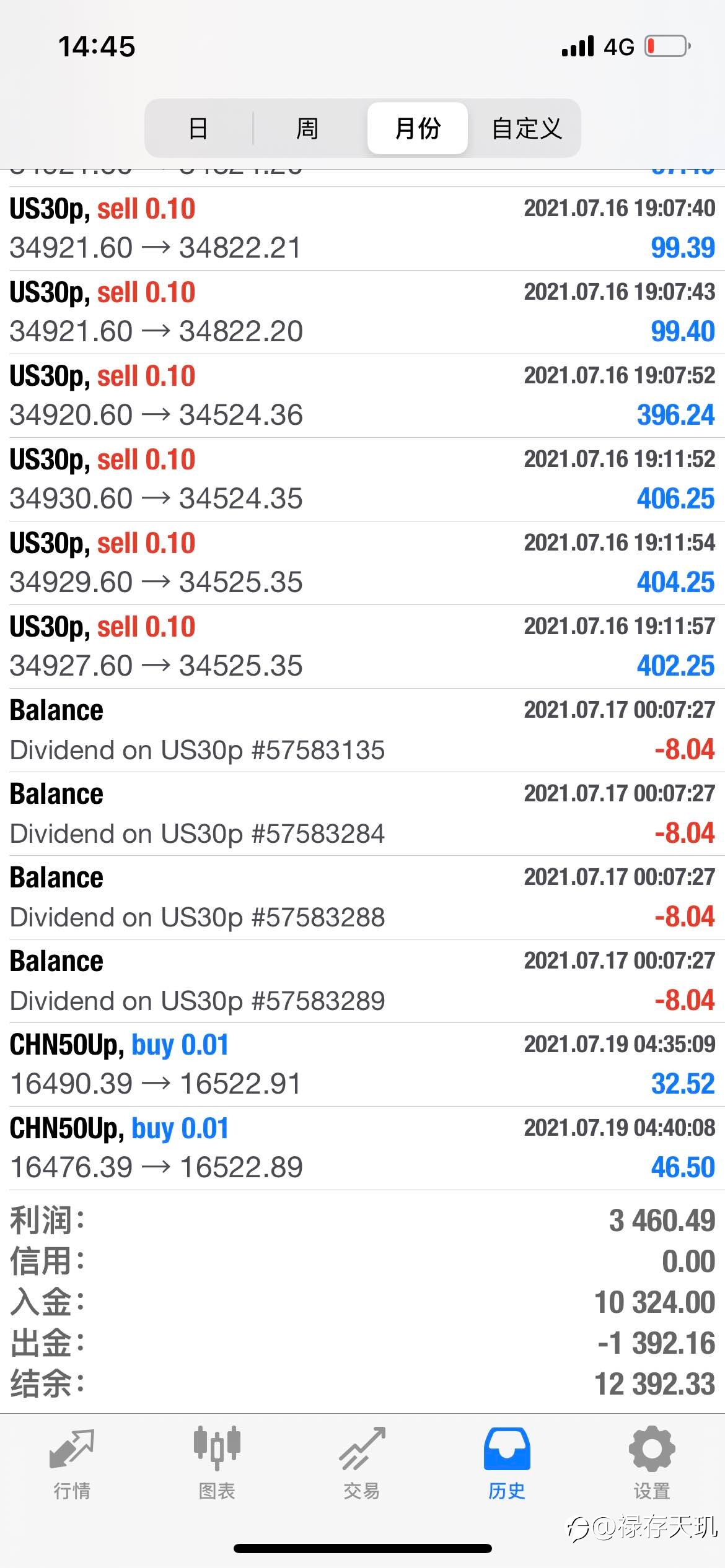
Task: Open the 自定义 custom period option
Action: [526, 128]
